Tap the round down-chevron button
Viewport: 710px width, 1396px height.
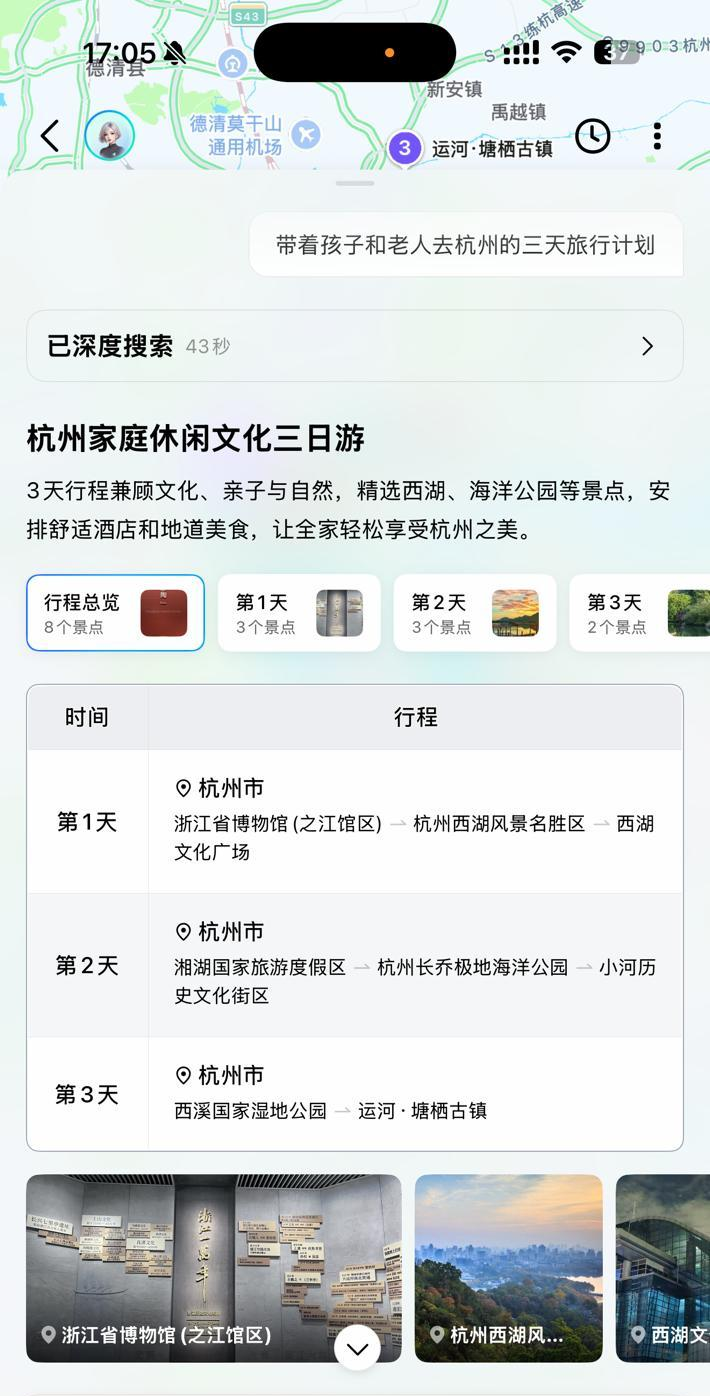(357, 1349)
